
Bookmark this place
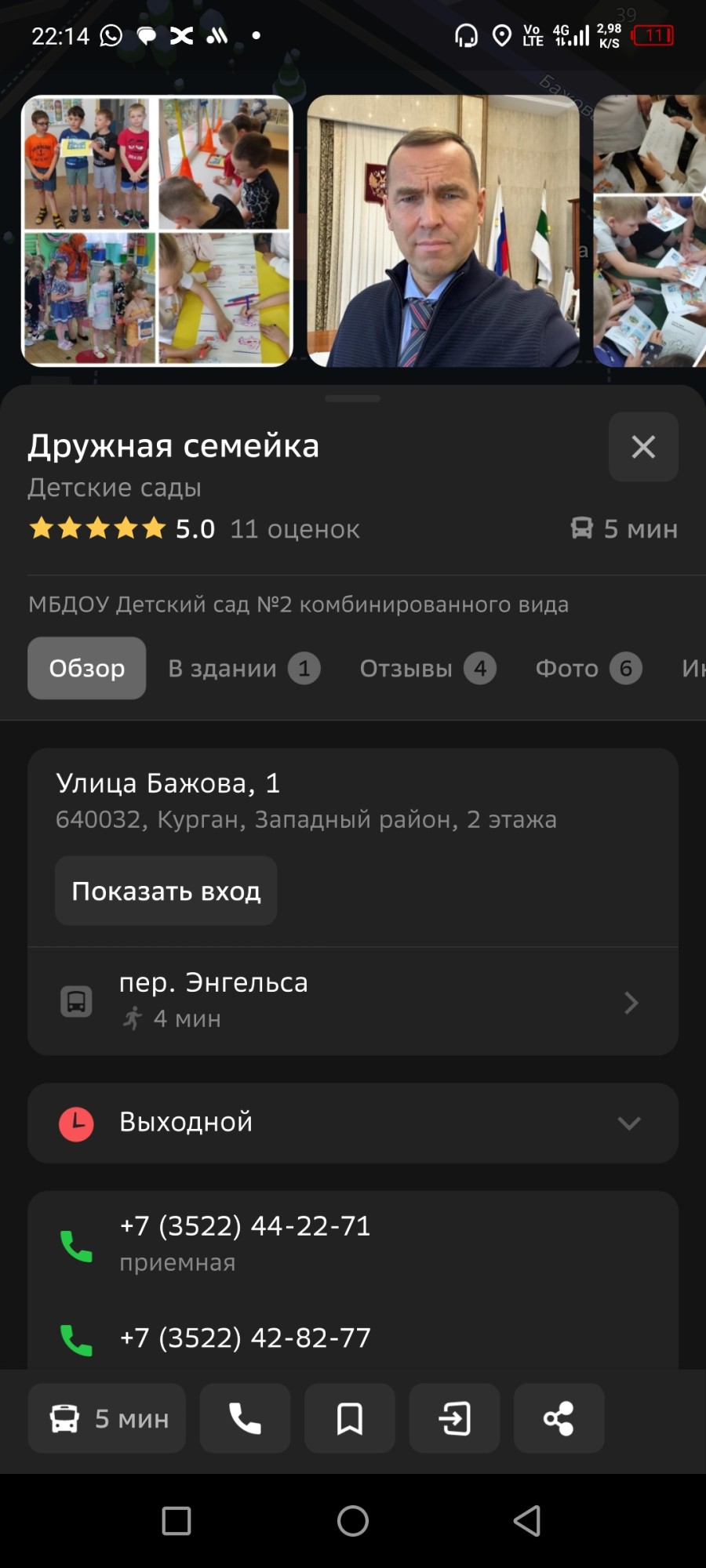coord(349,1418)
